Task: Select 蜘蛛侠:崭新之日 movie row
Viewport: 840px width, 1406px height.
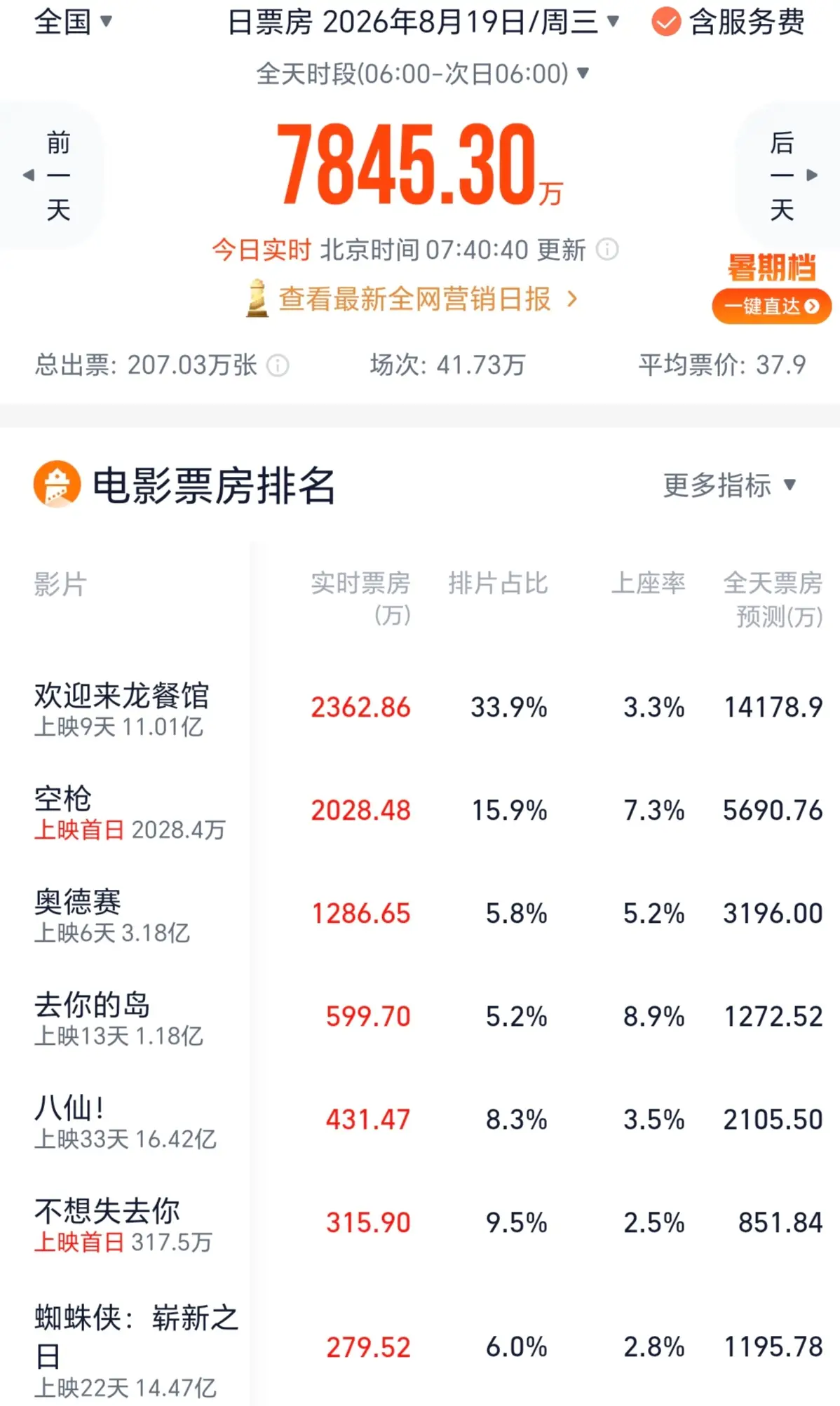Action: 420,1347
